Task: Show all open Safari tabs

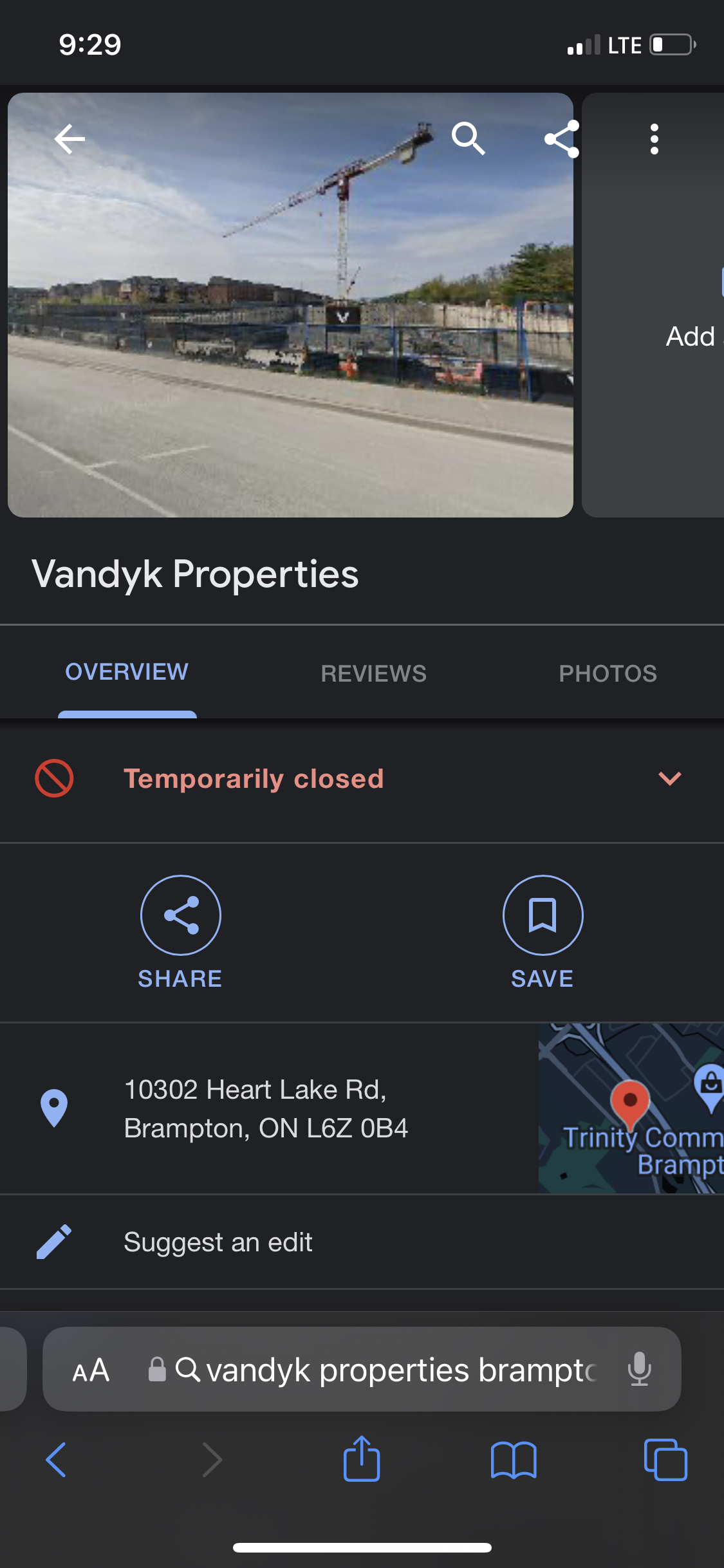Action: coord(665,1460)
